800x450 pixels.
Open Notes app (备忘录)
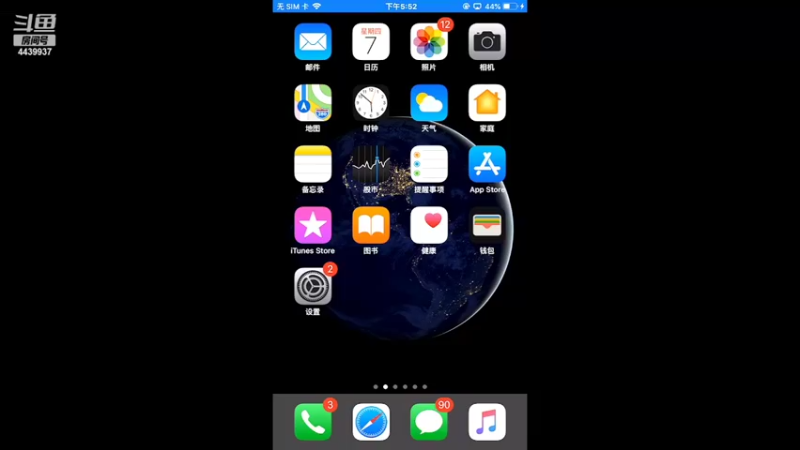[313, 164]
